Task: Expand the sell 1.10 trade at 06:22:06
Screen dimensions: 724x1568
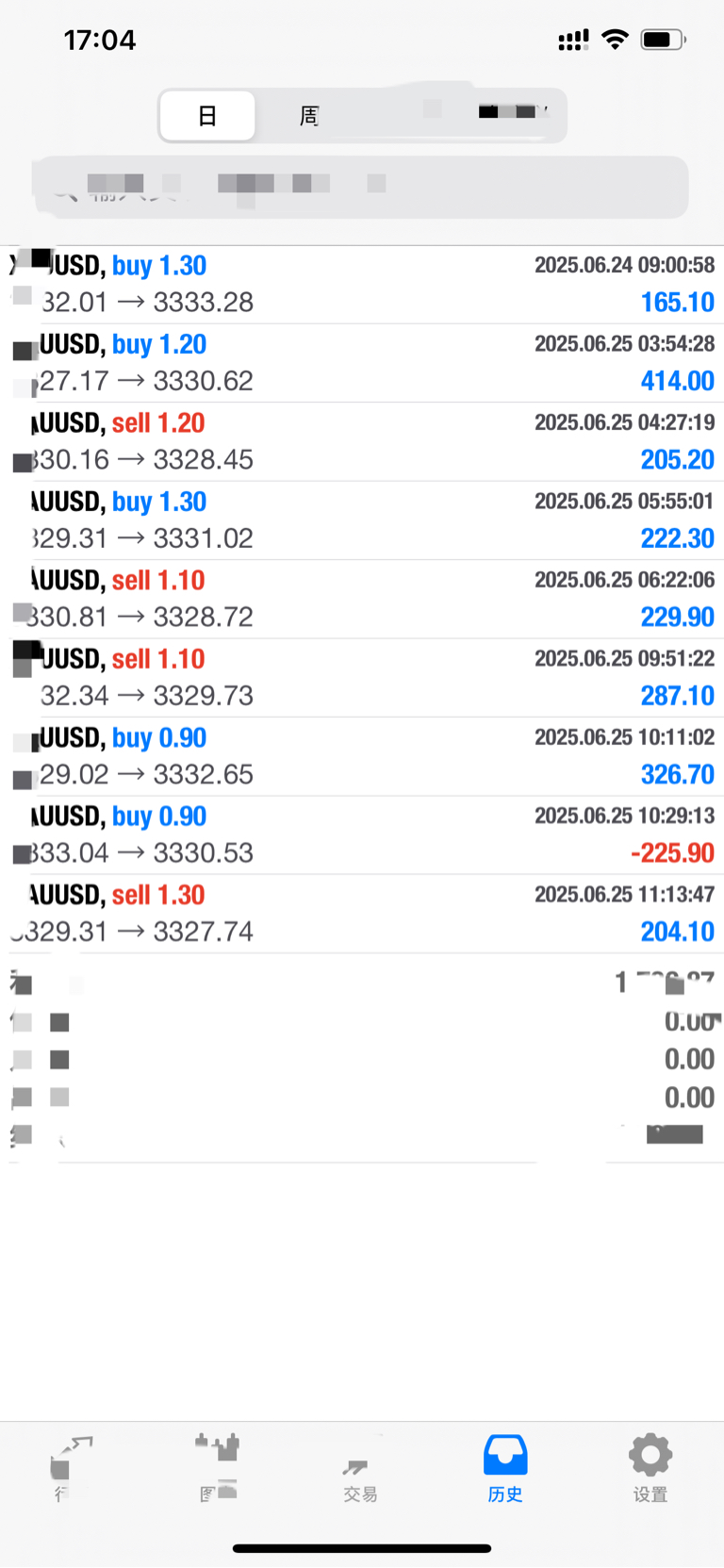Action: tap(362, 600)
